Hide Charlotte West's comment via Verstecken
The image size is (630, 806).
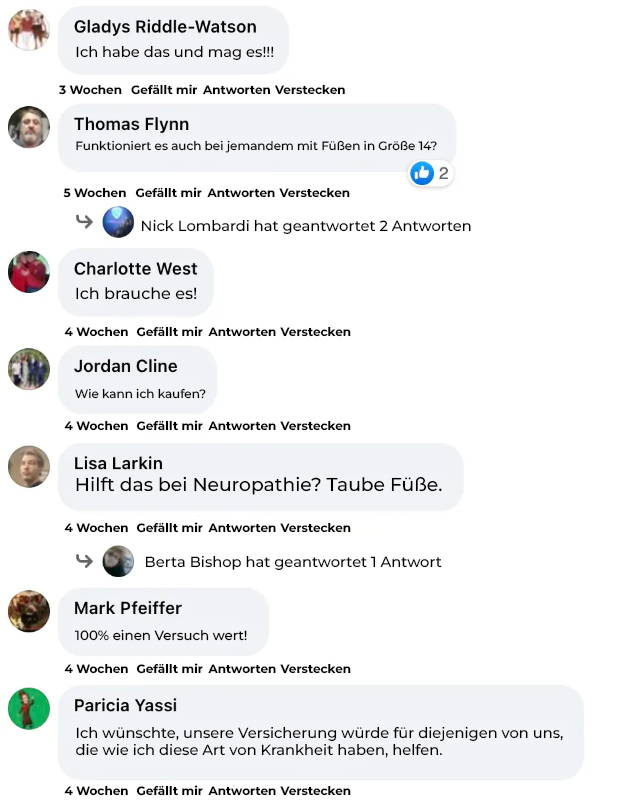pyautogui.click(x=316, y=332)
